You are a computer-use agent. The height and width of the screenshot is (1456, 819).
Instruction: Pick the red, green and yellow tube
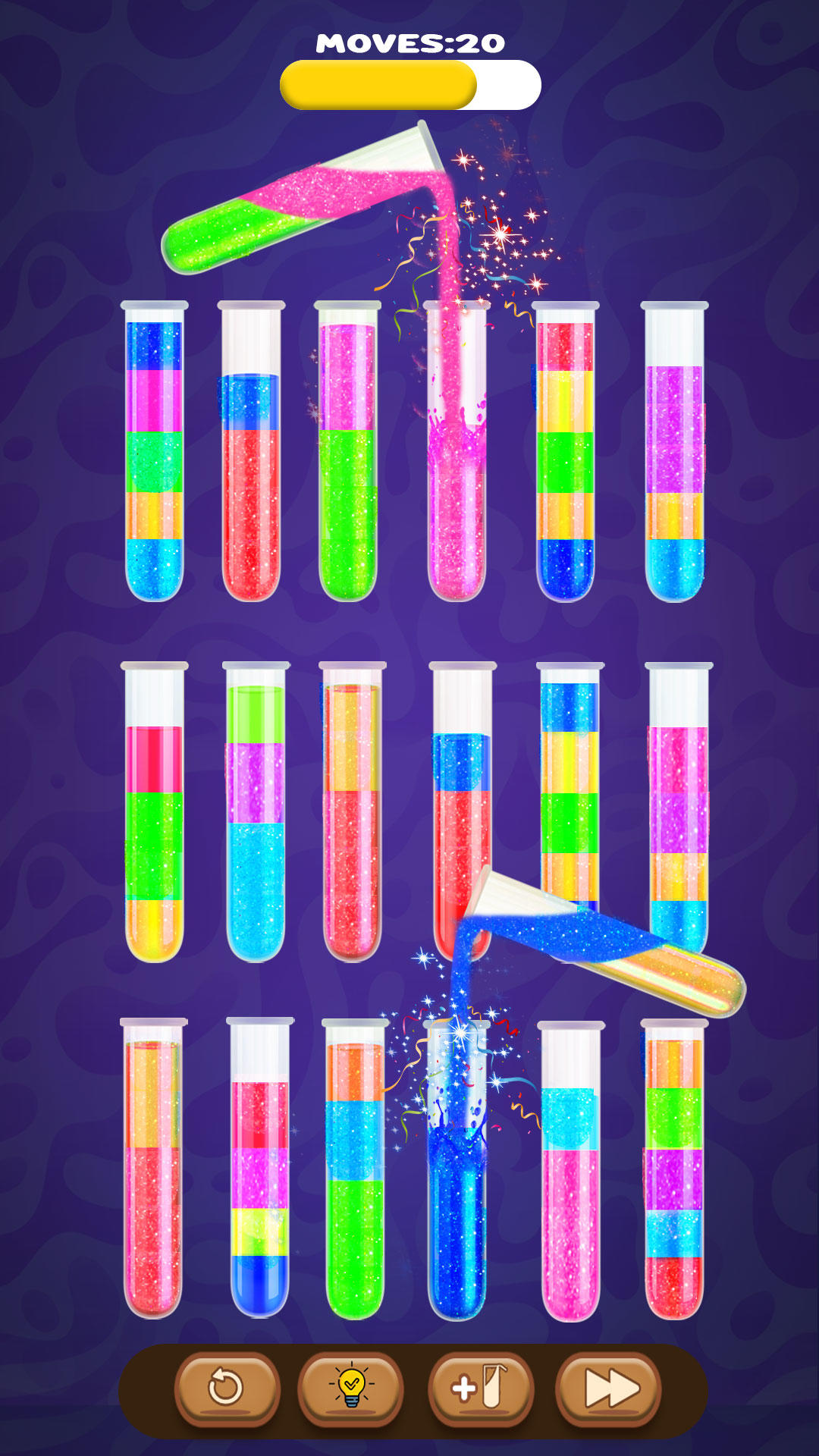pyautogui.click(x=154, y=819)
